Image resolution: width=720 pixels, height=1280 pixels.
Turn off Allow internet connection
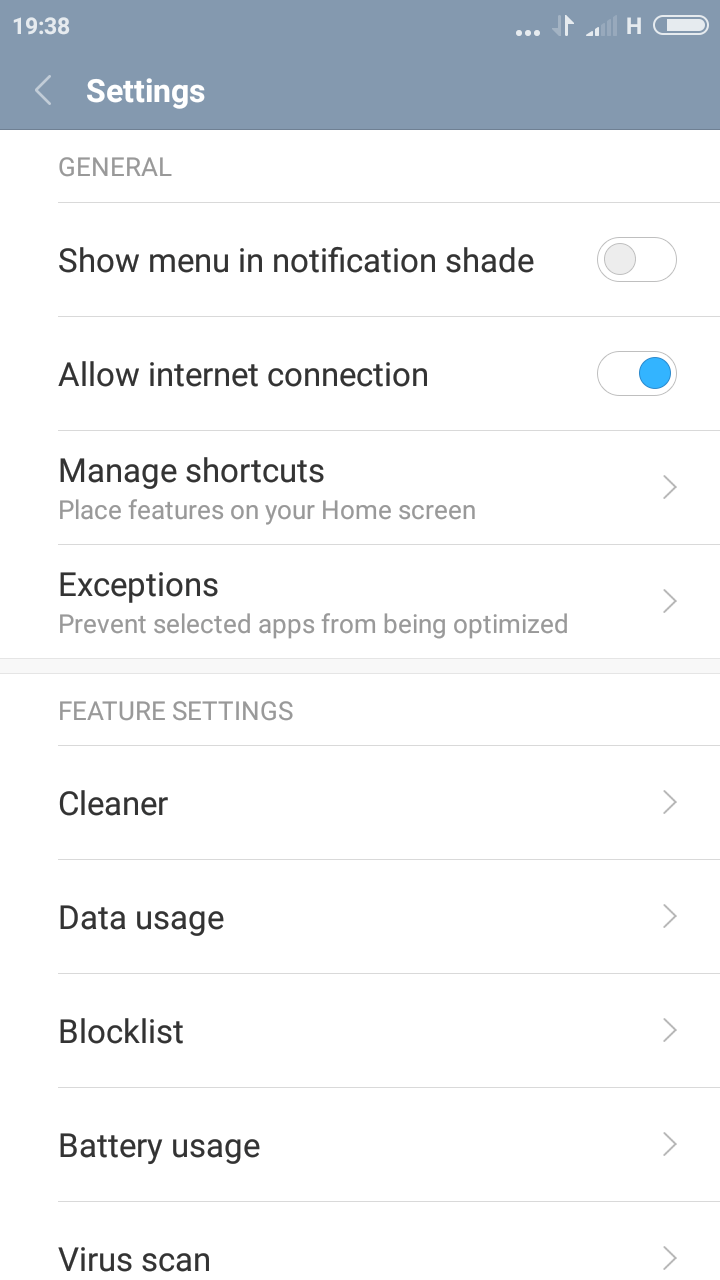click(x=636, y=374)
